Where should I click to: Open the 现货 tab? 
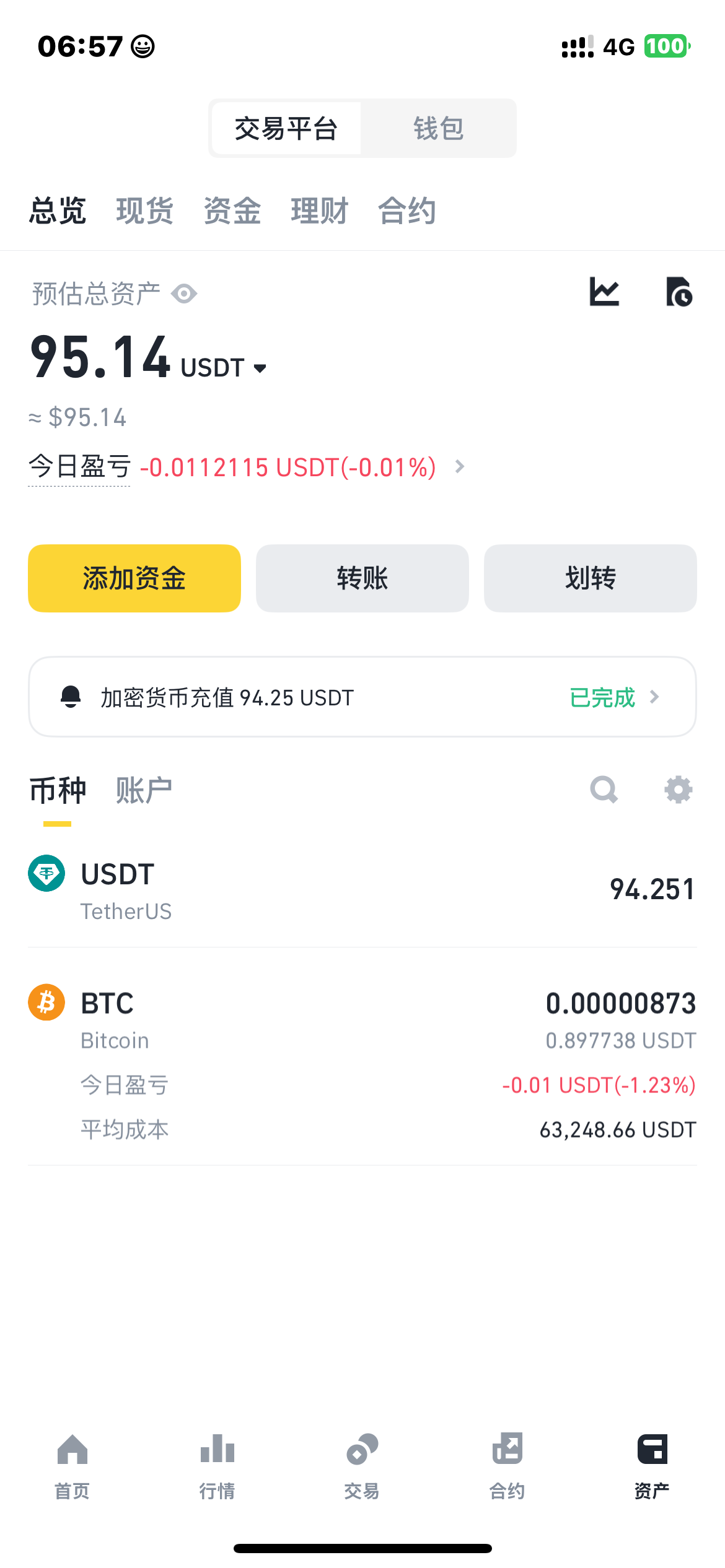pos(144,211)
